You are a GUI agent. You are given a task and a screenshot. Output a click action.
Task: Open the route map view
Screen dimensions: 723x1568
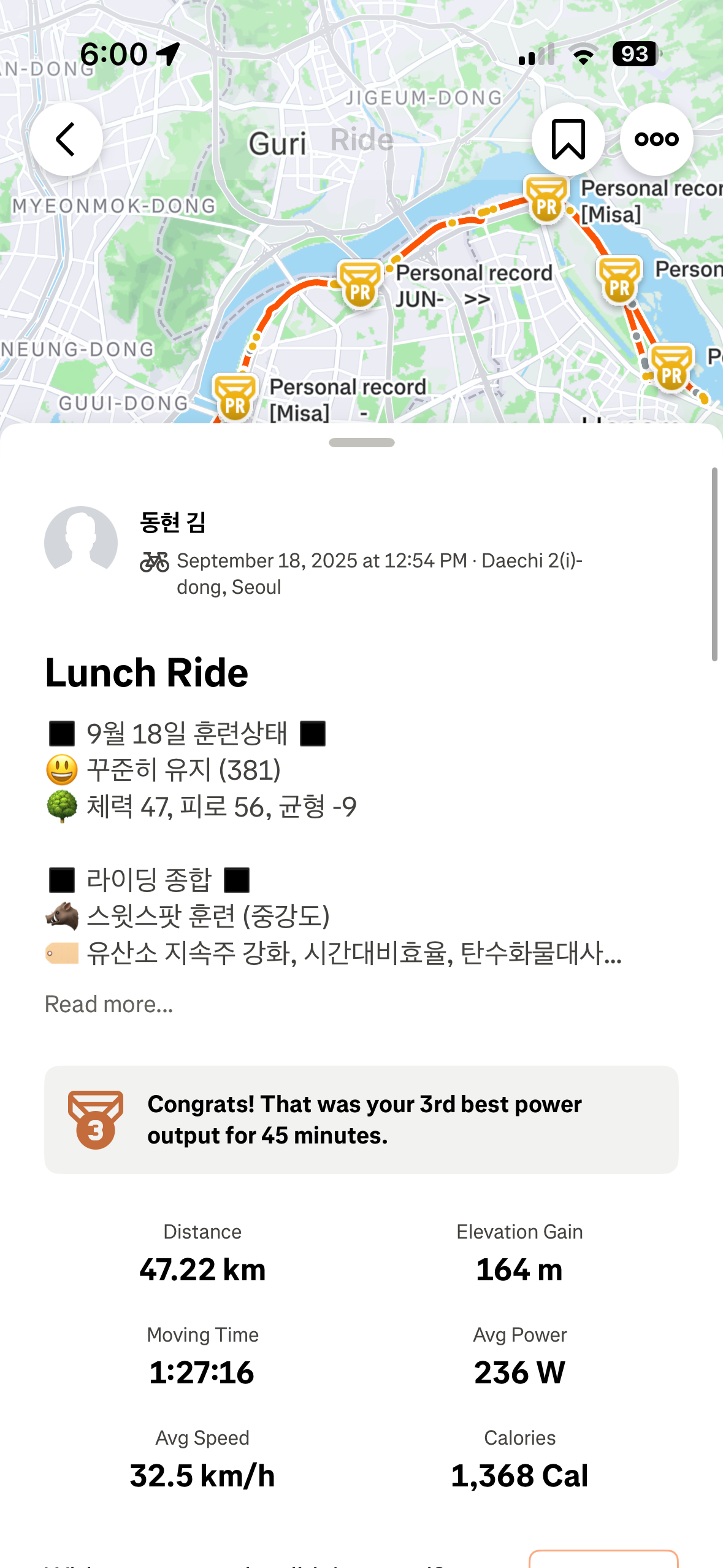click(361, 212)
